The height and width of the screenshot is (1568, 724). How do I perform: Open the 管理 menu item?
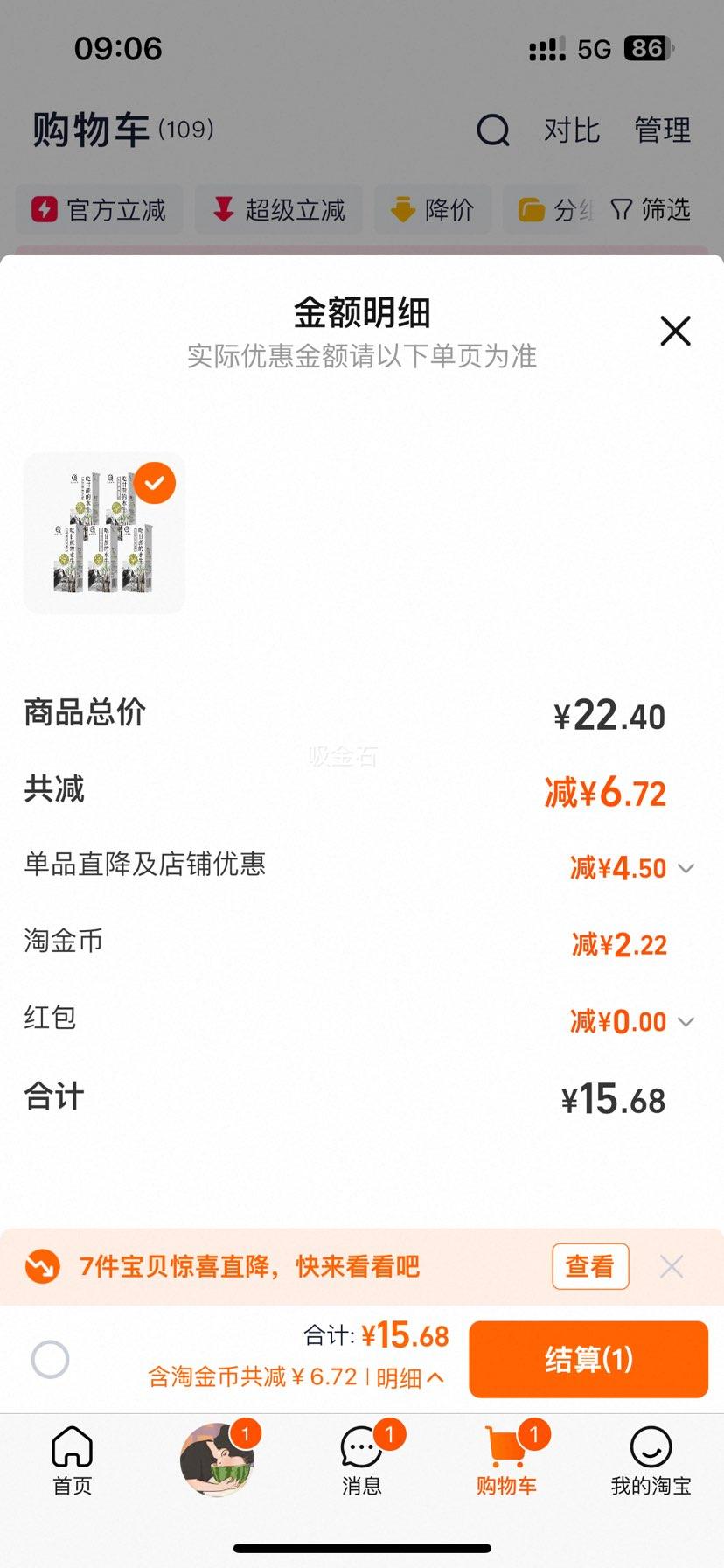[x=663, y=130]
